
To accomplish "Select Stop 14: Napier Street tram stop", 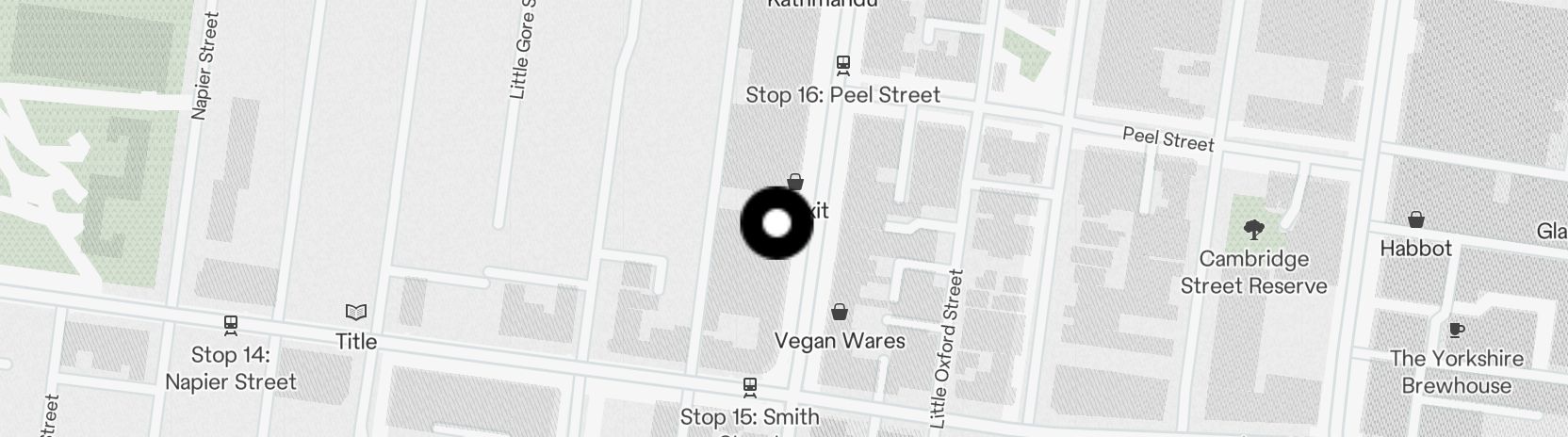I will (x=231, y=326).
